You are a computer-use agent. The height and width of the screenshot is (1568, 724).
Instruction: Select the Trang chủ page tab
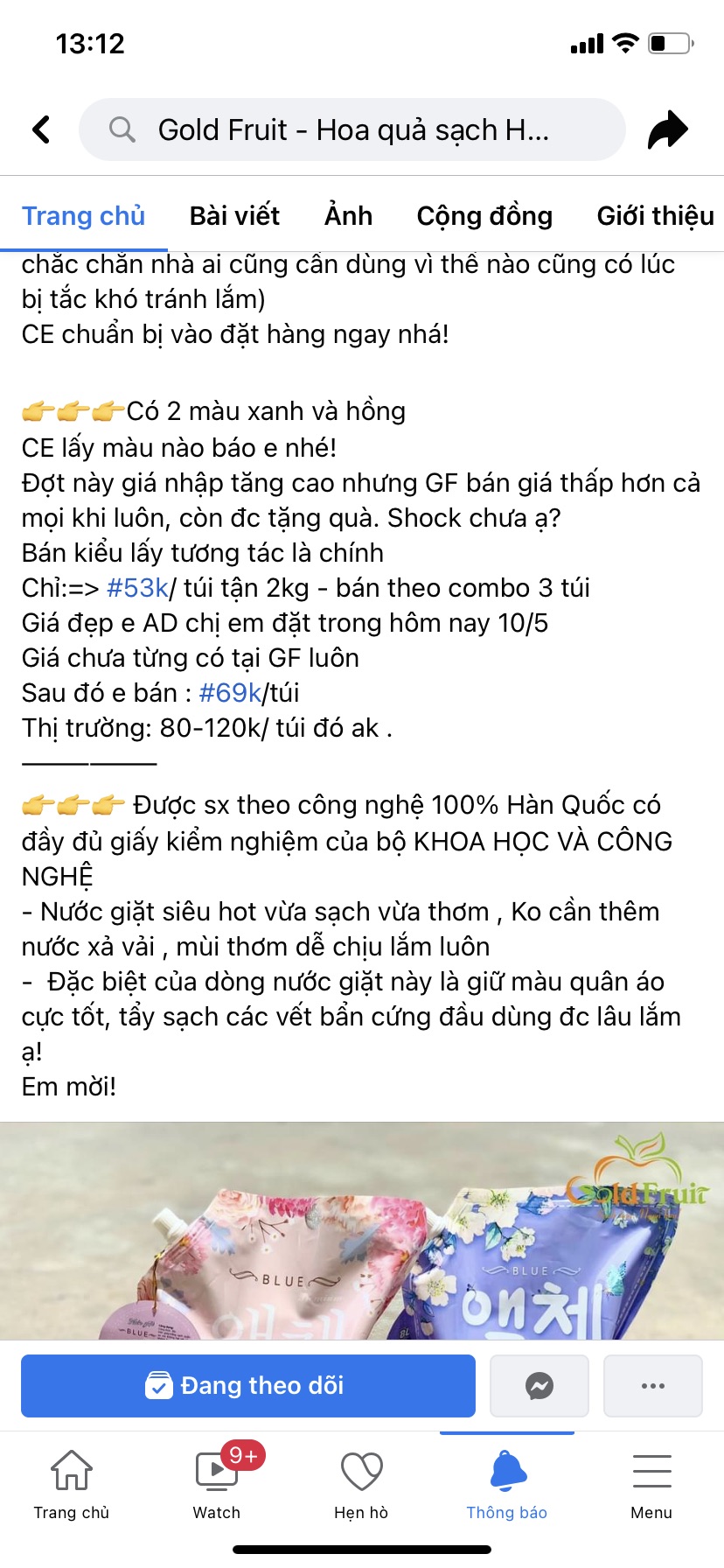point(83,216)
